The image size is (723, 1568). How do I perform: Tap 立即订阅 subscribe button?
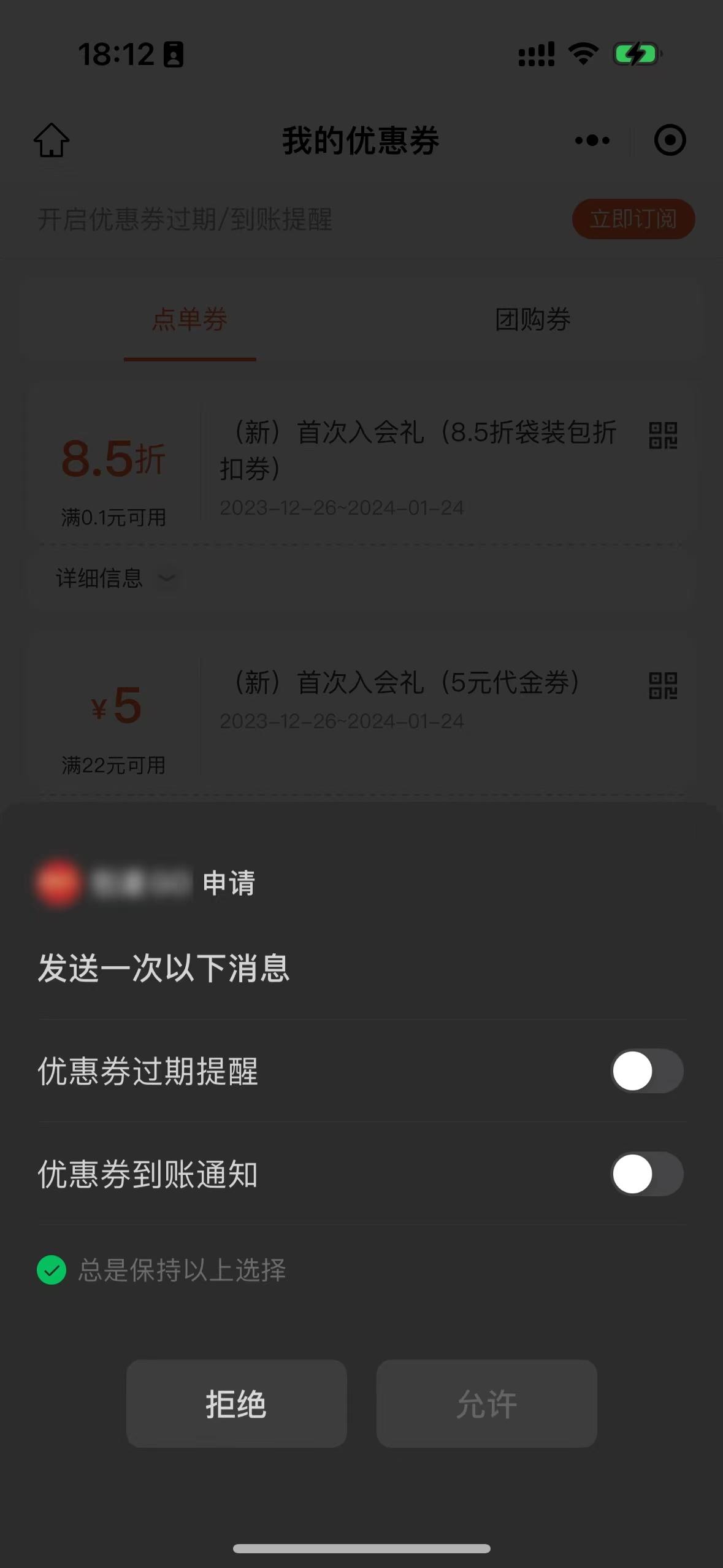[633, 219]
